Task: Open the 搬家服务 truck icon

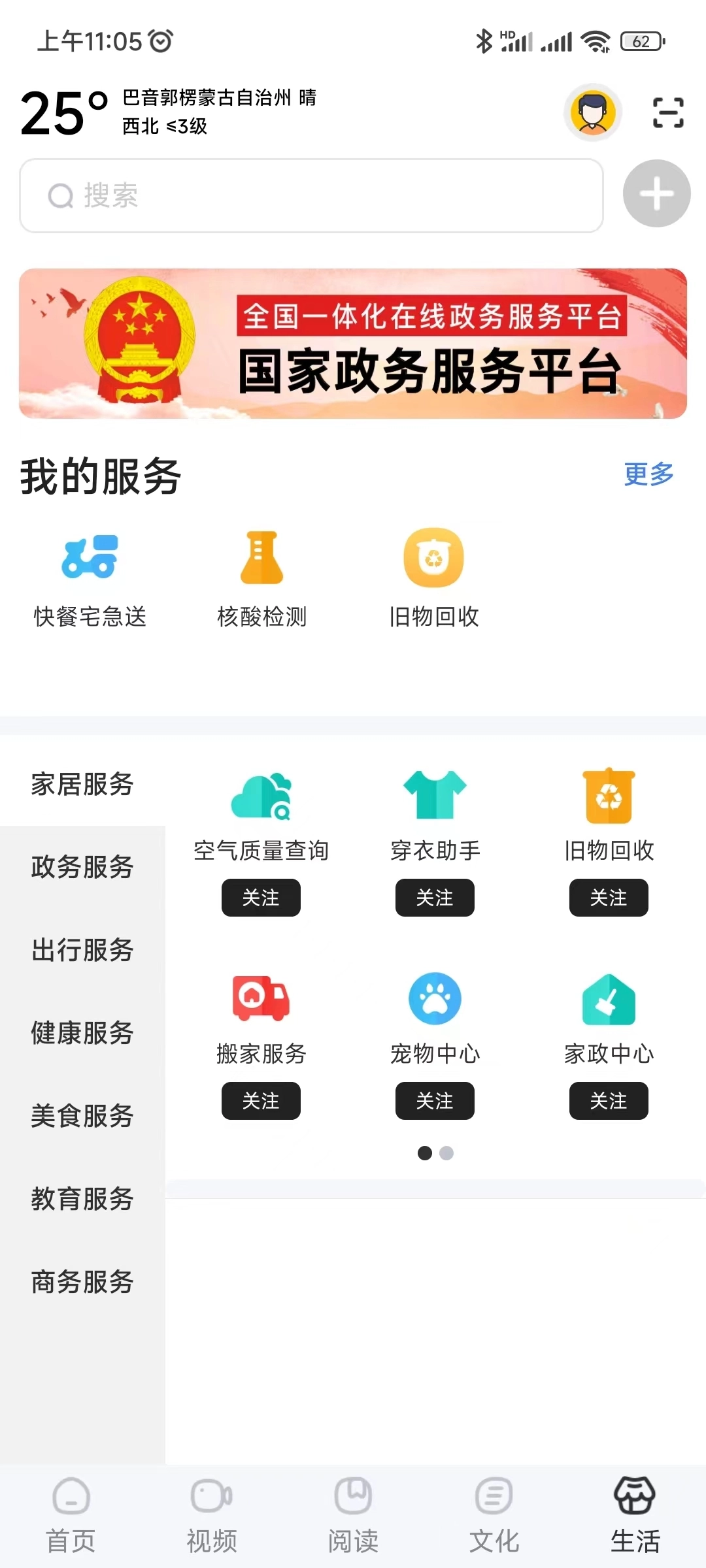Action: [x=261, y=998]
